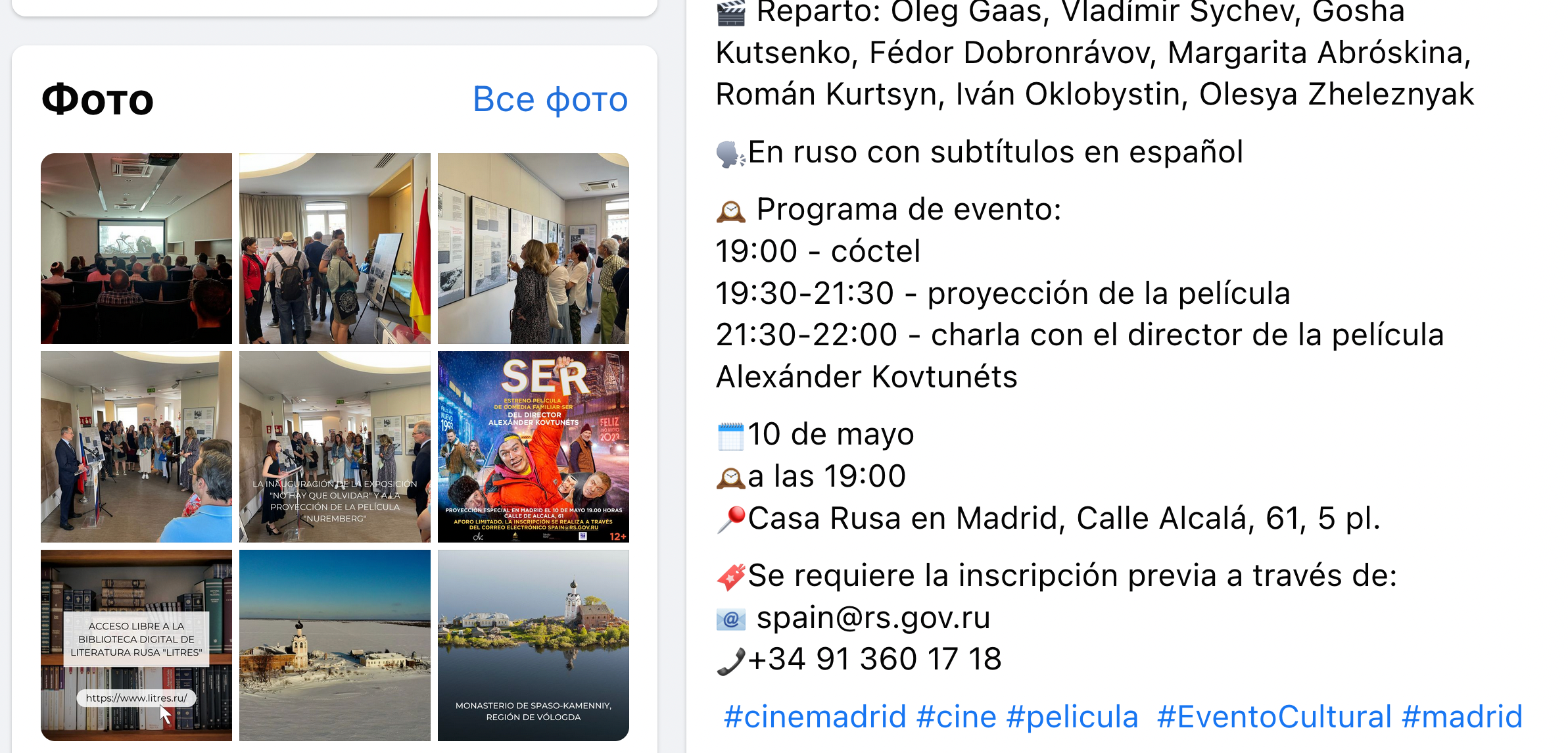This screenshot has width=1568, height=753.
Task: Tap the #cine hashtag
Action: click(x=956, y=717)
